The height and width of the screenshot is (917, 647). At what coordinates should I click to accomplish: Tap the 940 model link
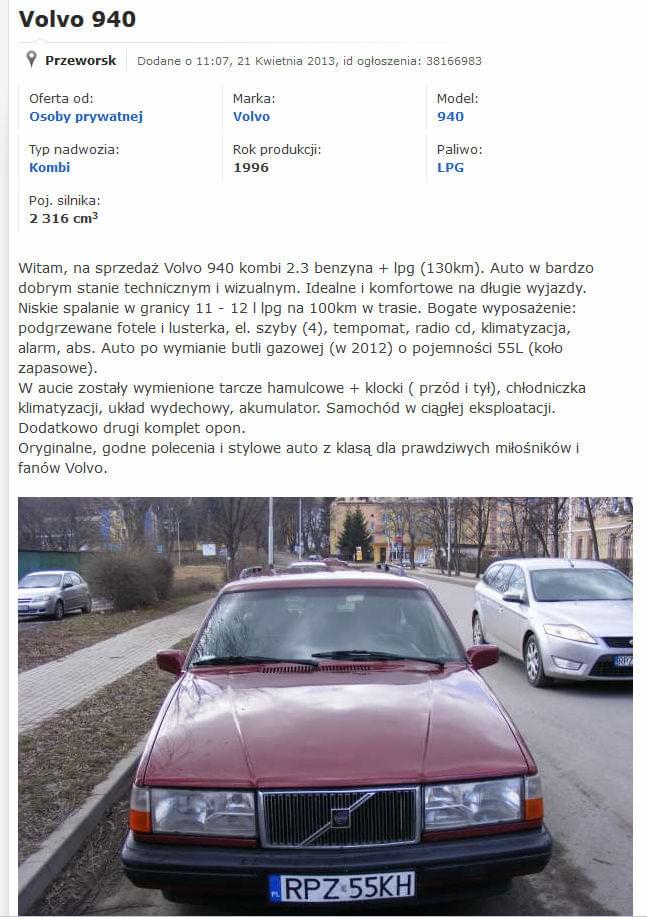(450, 117)
